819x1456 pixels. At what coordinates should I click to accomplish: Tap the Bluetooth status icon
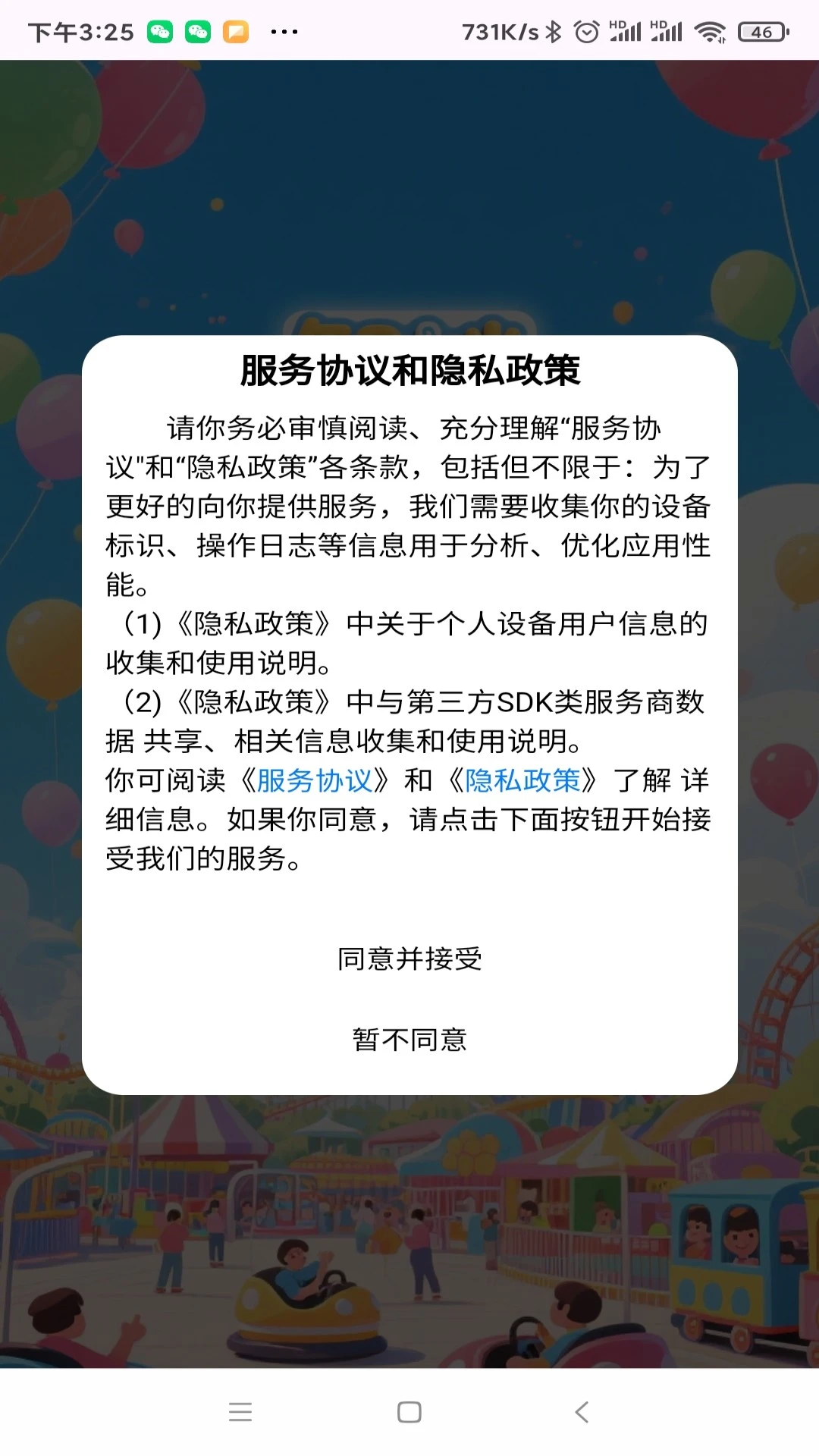[554, 29]
